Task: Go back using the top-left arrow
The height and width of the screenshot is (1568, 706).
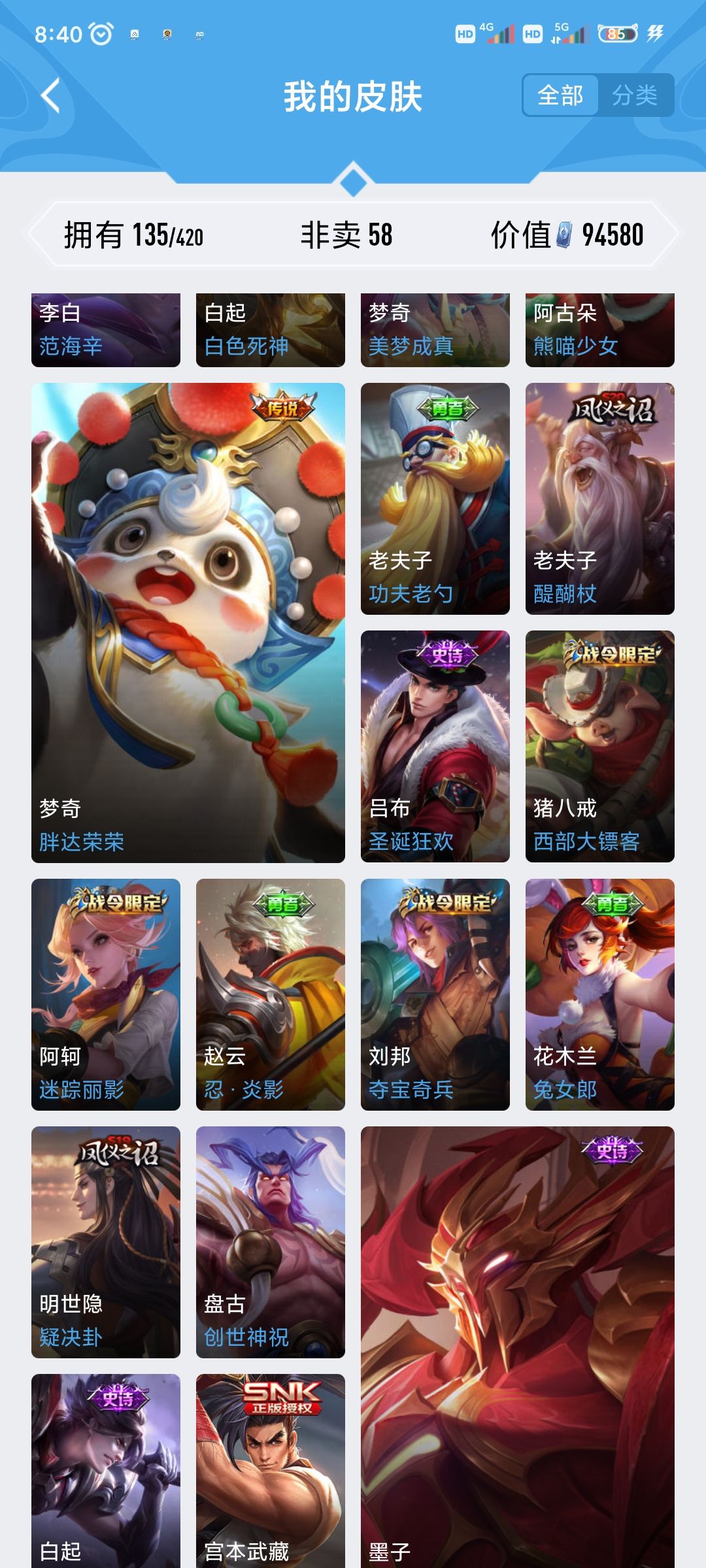Action: (51, 95)
